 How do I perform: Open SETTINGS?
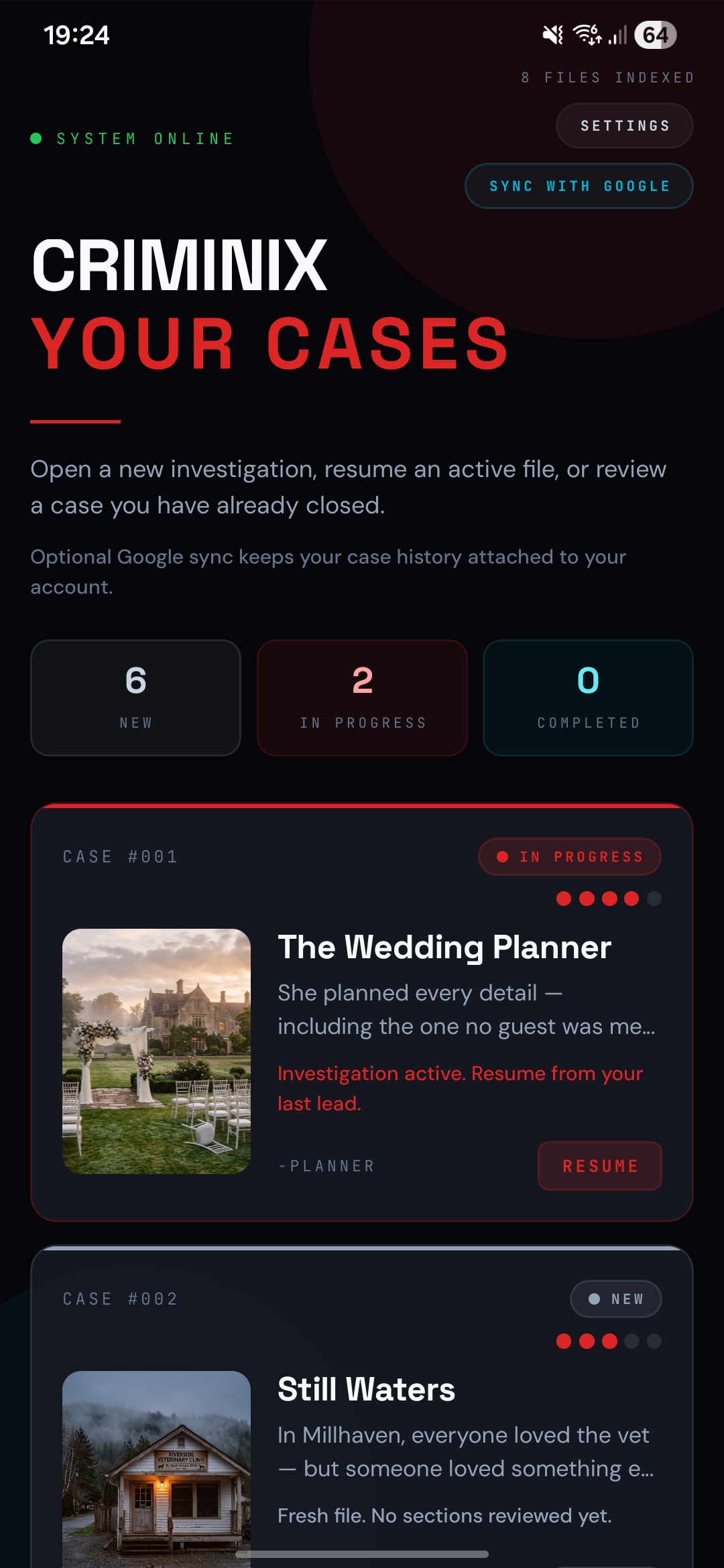623,125
